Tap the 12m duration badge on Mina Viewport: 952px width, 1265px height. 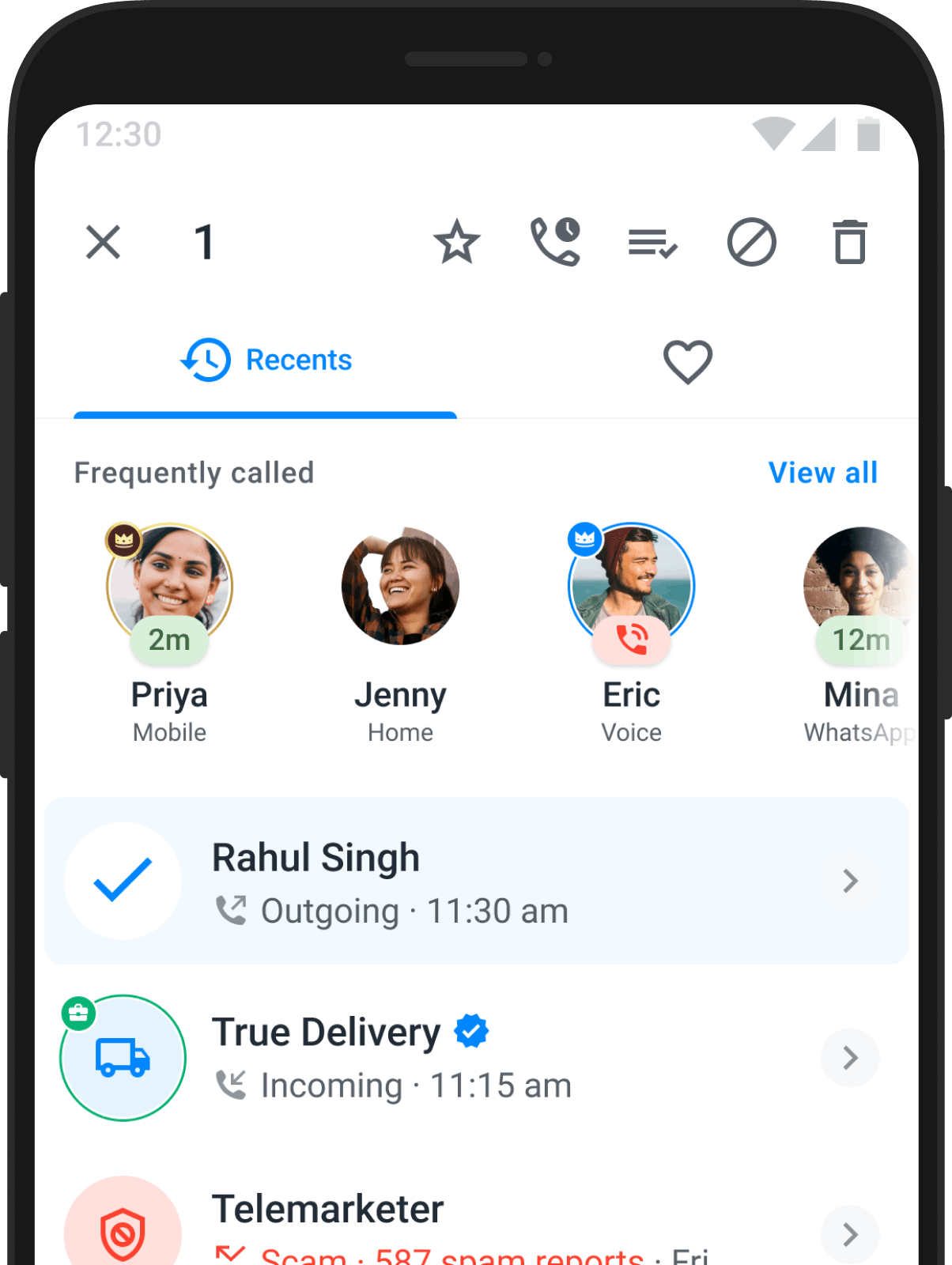860,640
